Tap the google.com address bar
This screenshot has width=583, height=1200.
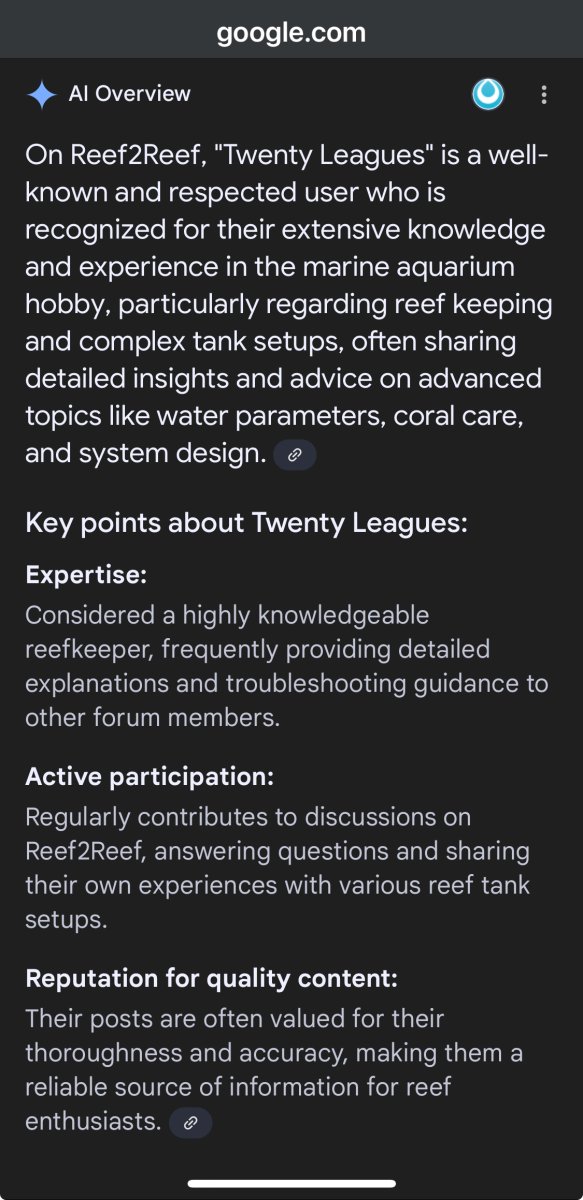click(291, 33)
